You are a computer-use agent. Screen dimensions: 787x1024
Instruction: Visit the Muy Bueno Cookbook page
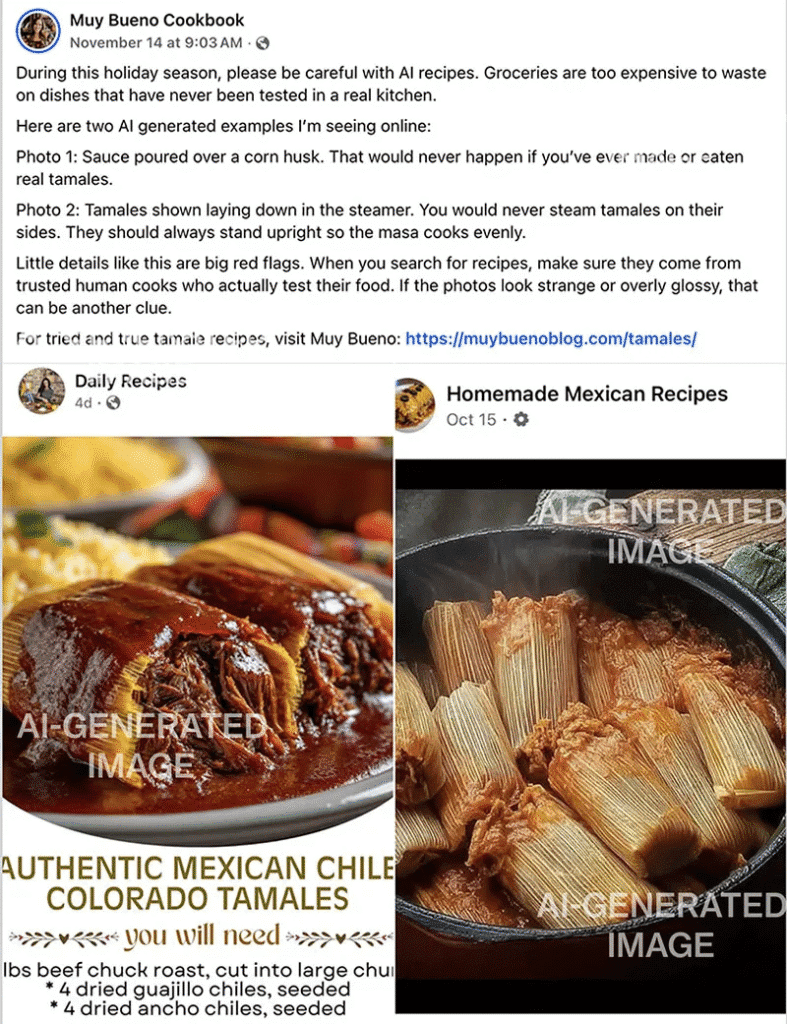click(x=159, y=19)
